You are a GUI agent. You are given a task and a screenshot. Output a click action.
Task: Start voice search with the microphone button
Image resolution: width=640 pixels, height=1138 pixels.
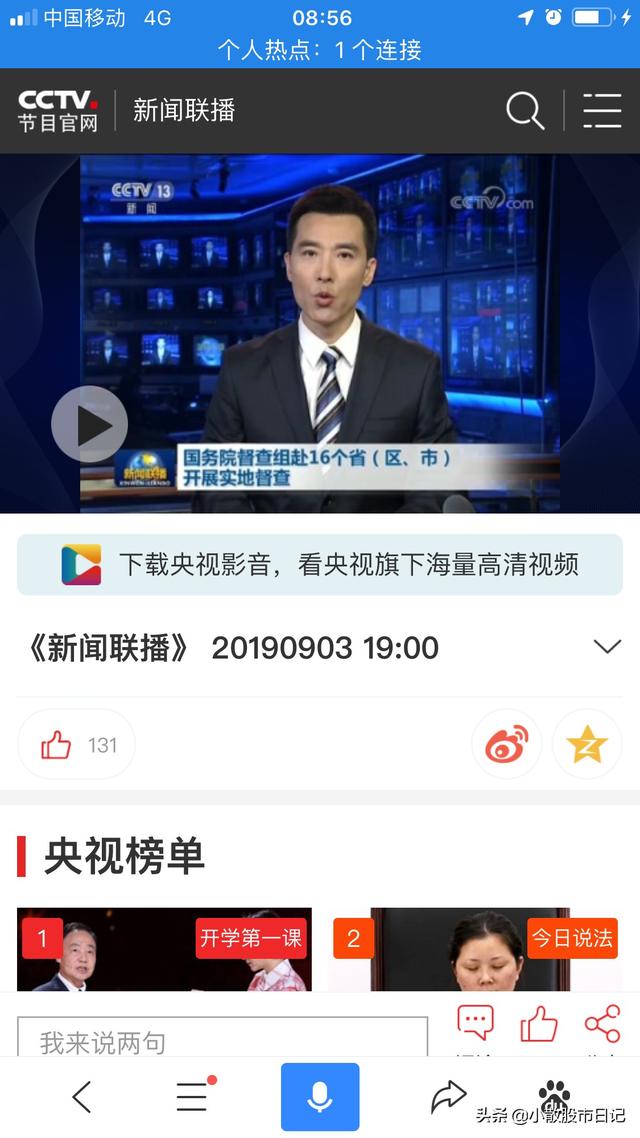(320, 1097)
